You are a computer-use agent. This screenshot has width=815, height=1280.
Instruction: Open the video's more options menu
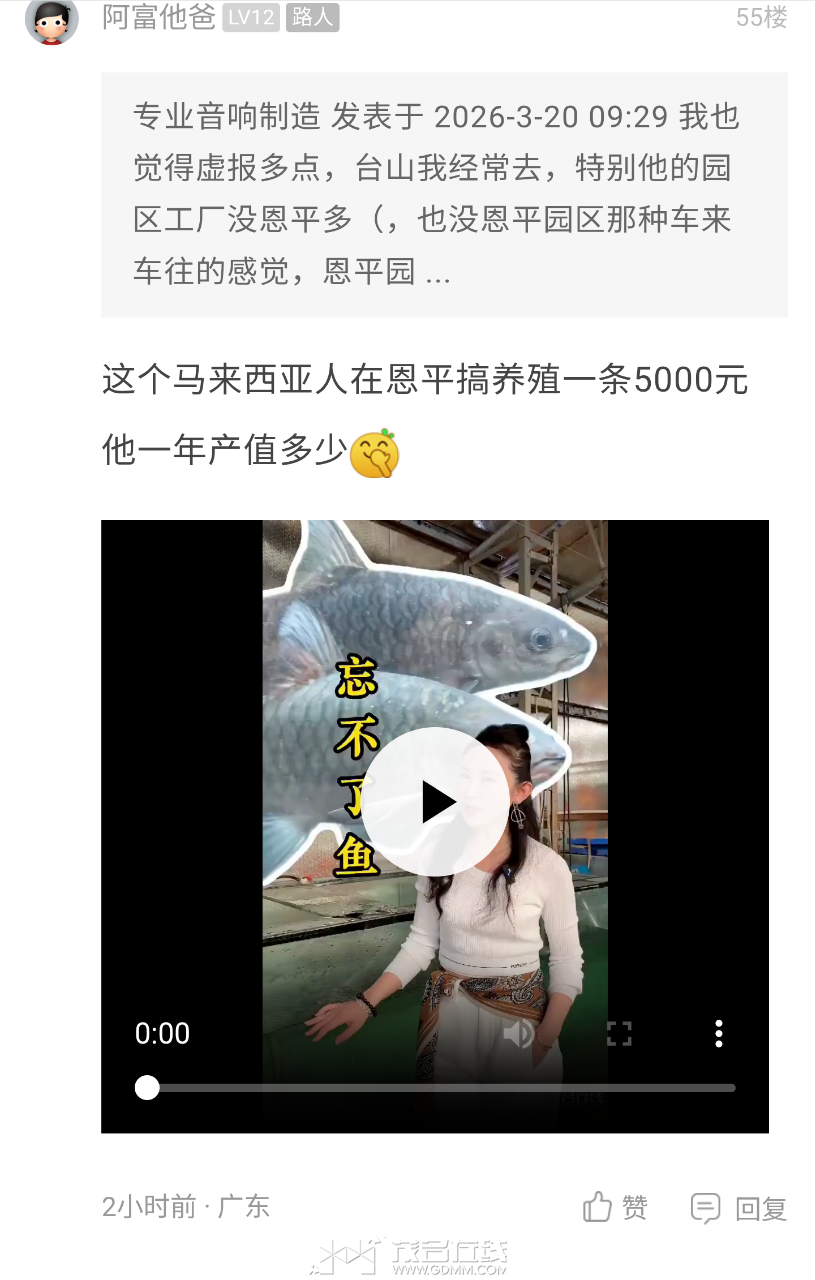click(718, 1033)
